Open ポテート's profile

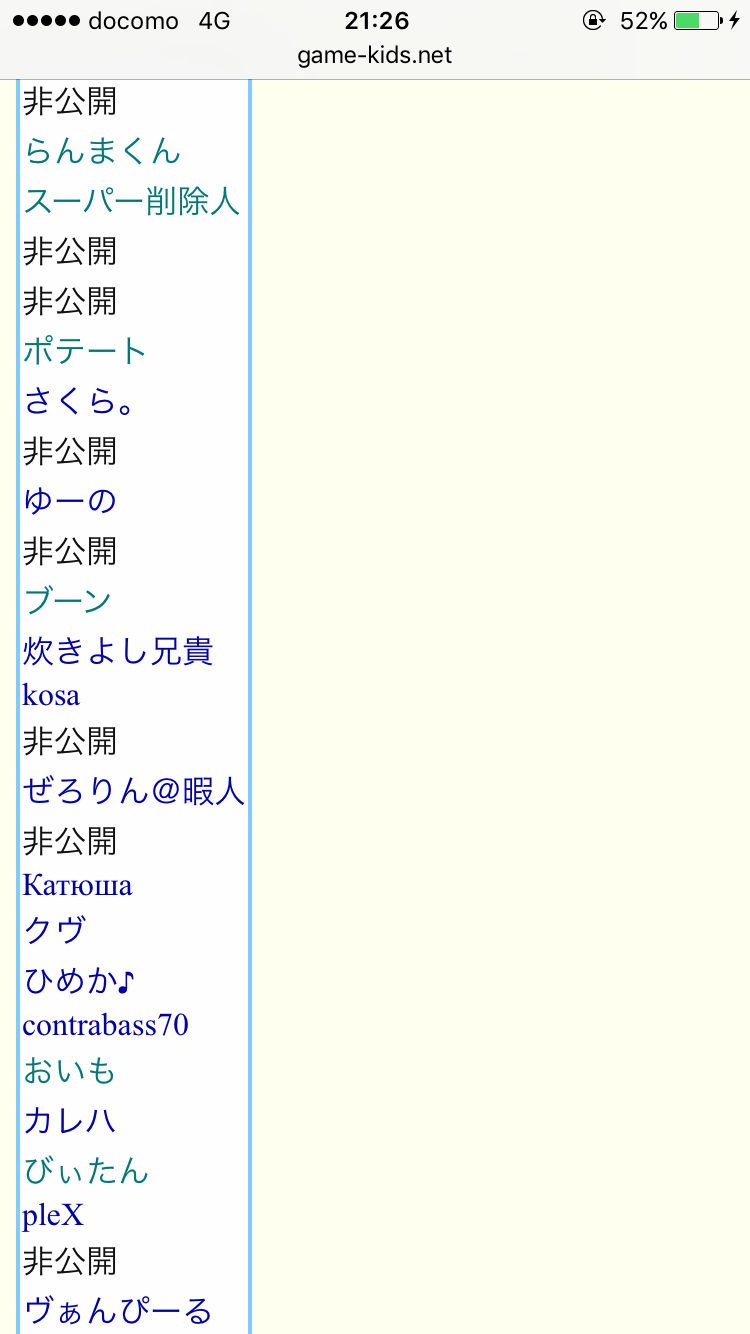click(85, 351)
